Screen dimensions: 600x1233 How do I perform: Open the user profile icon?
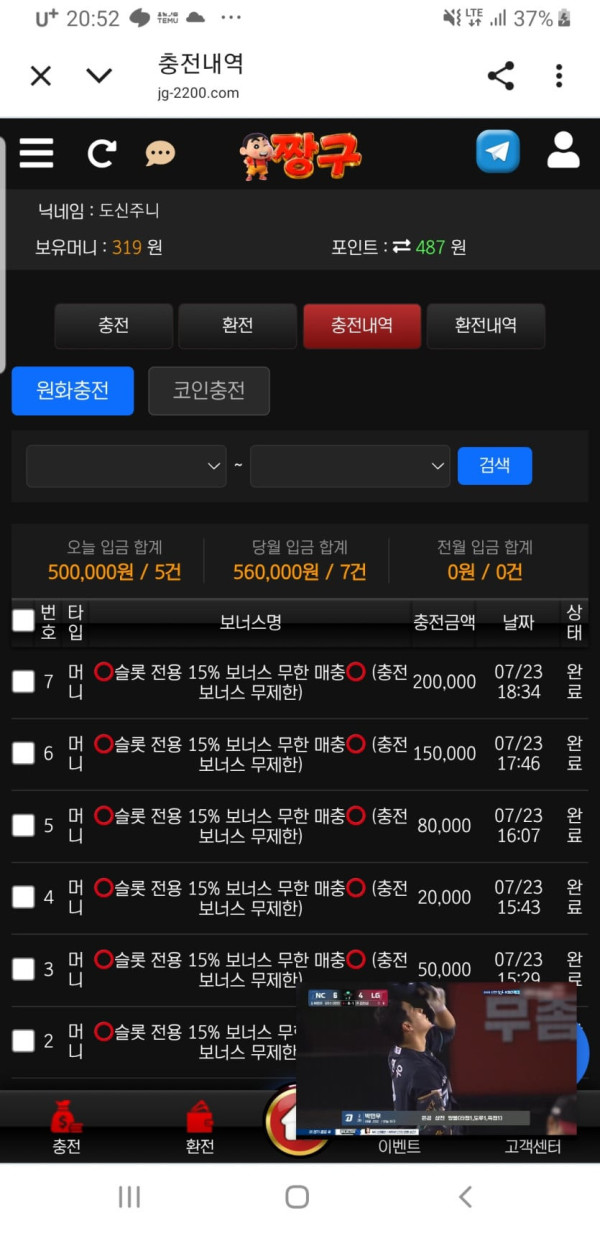[564, 150]
